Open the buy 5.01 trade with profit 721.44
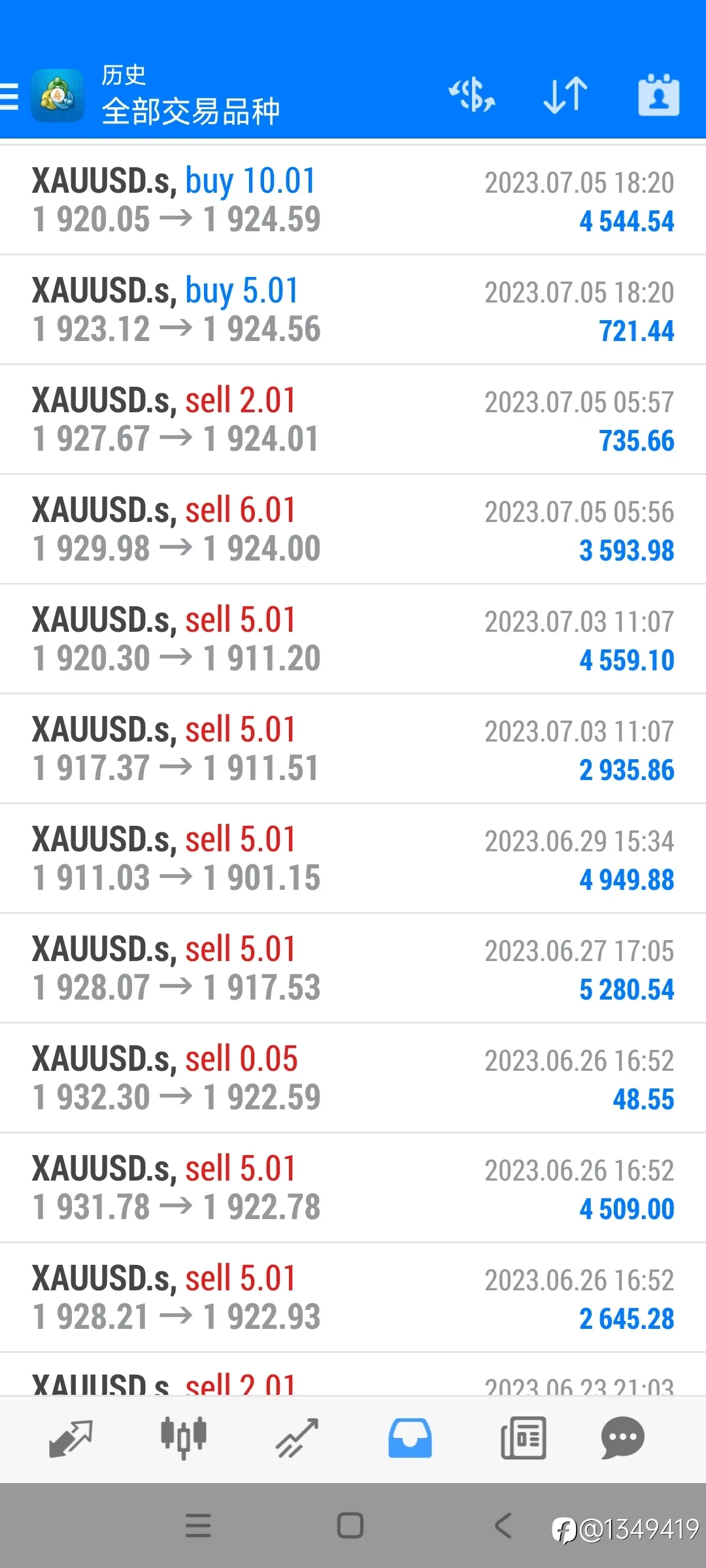 click(353, 310)
